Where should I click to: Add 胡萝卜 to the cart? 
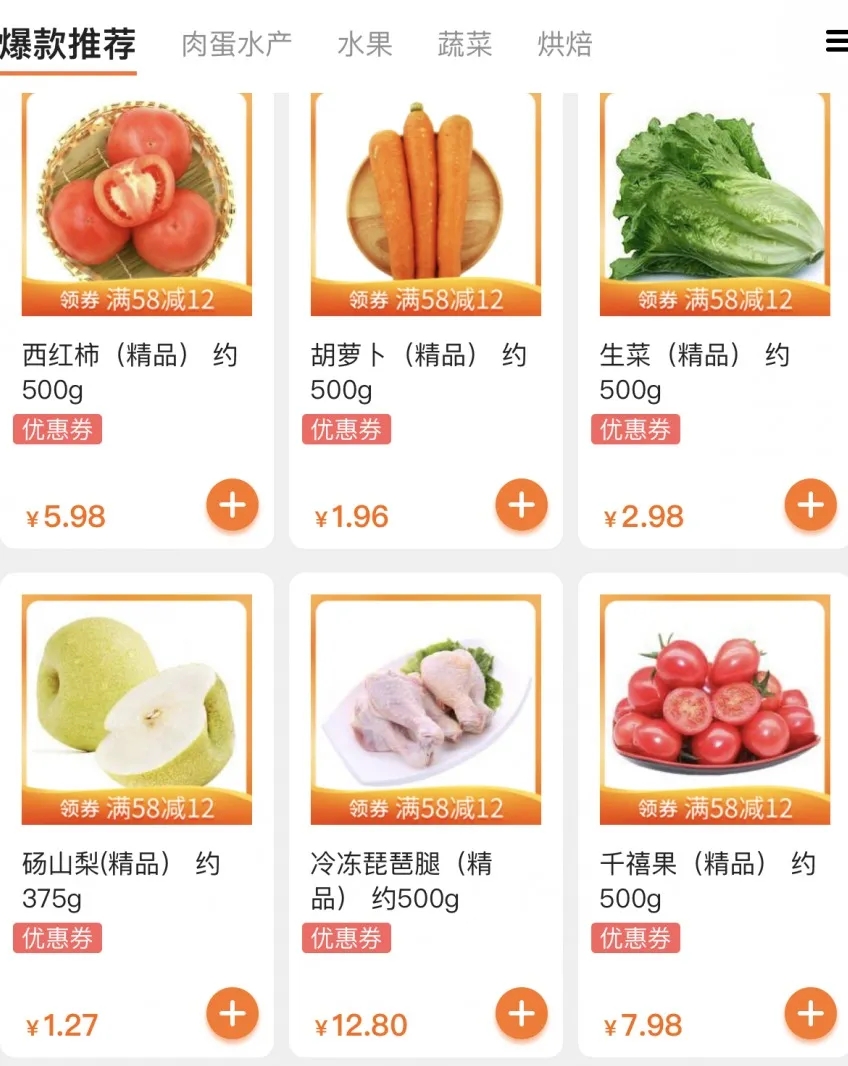[521, 505]
